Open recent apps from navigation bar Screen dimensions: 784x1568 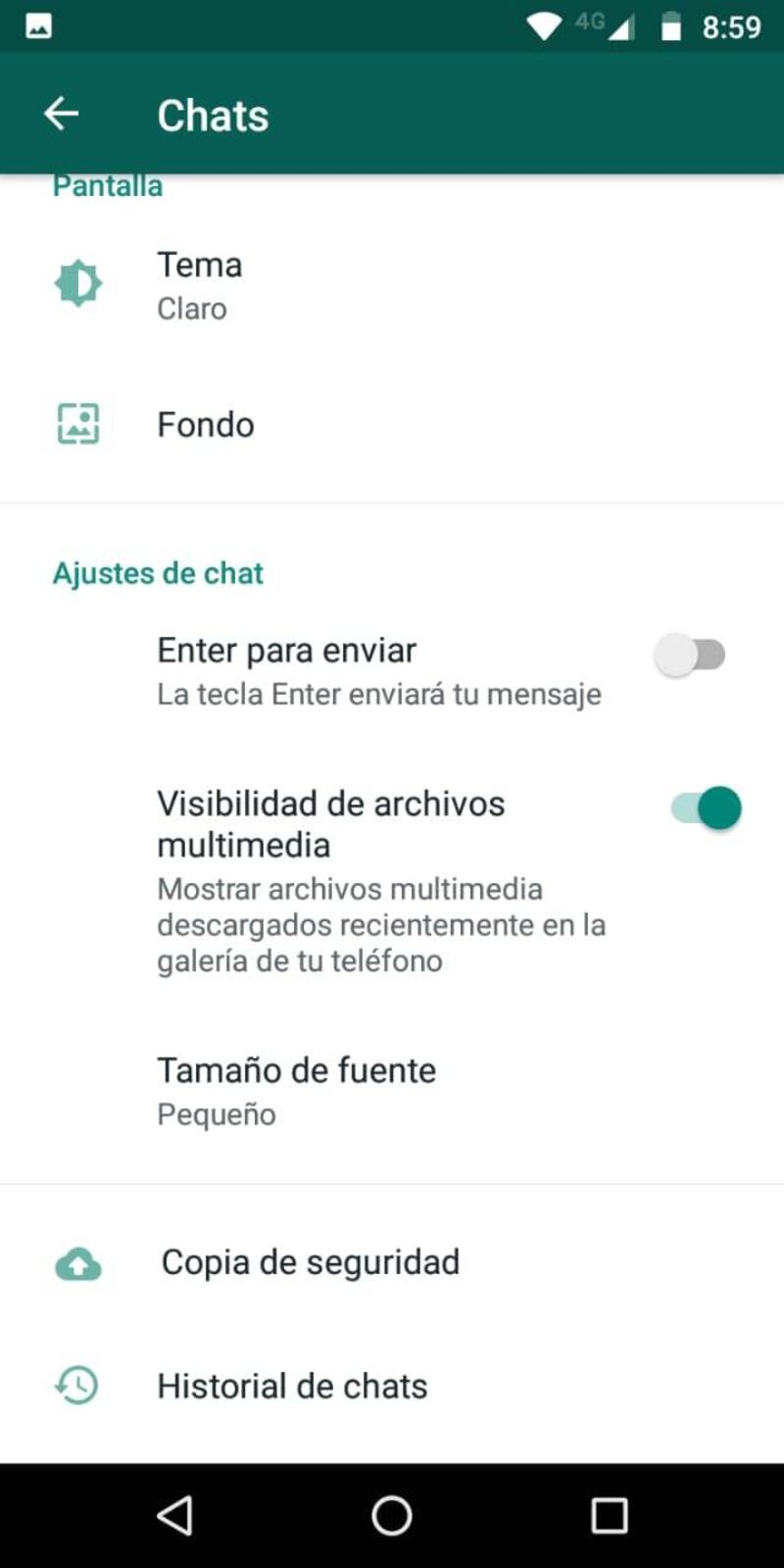[609, 1515]
